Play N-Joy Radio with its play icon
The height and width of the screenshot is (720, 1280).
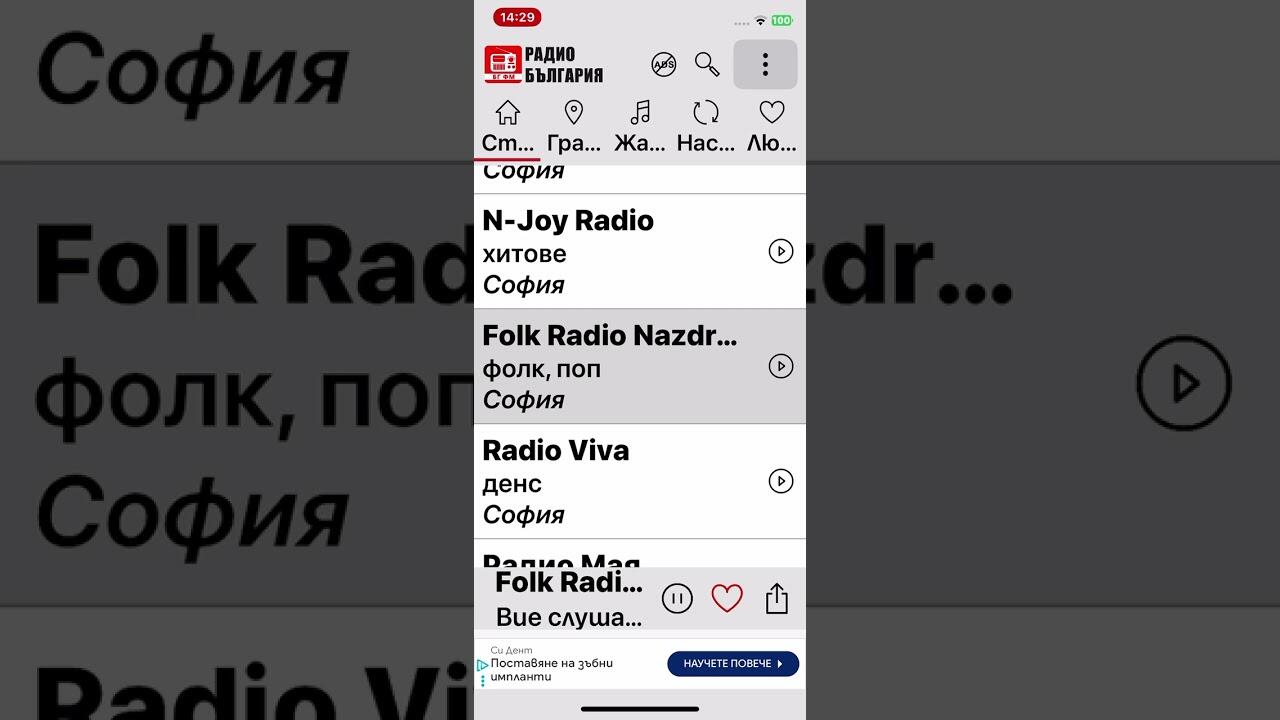click(x=781, y=251)
